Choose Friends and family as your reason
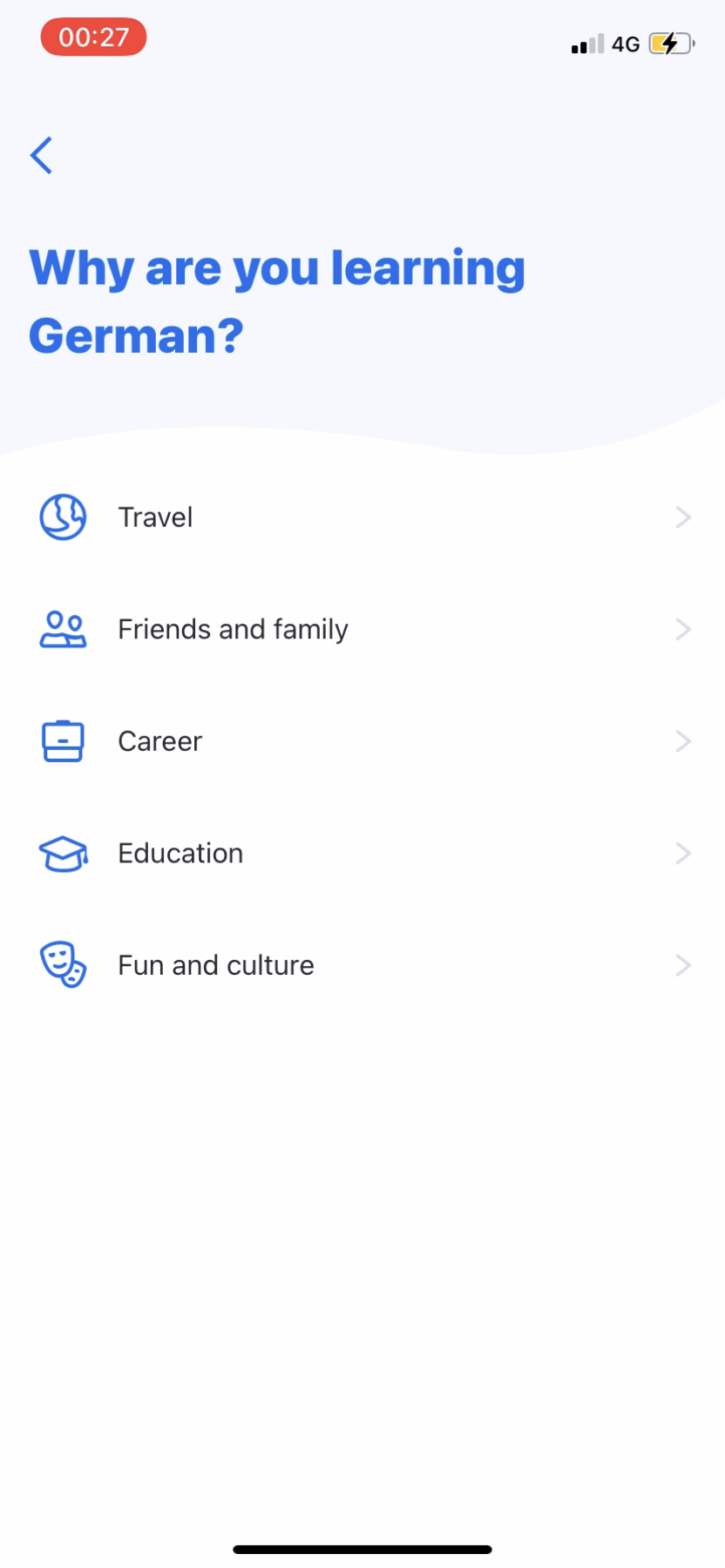The image size is (725, 1568). pyautogui.click(x=232, y=629)
